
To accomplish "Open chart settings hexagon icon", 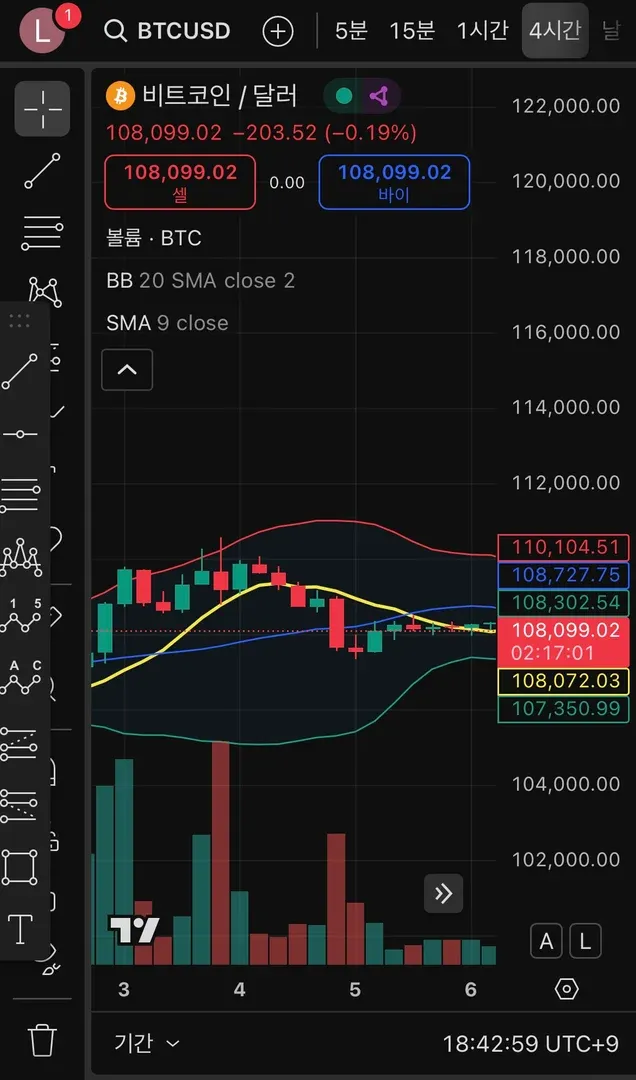I will [566, 989].
